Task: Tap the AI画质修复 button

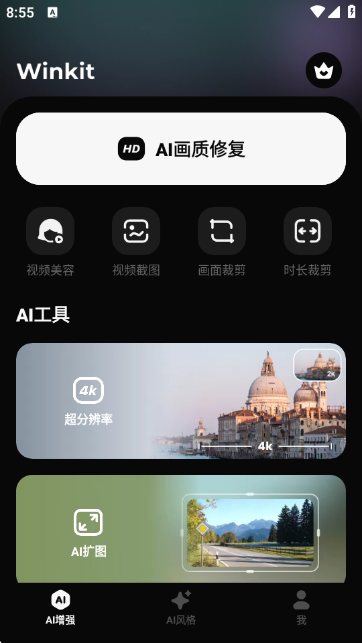Action: point(181,148)
